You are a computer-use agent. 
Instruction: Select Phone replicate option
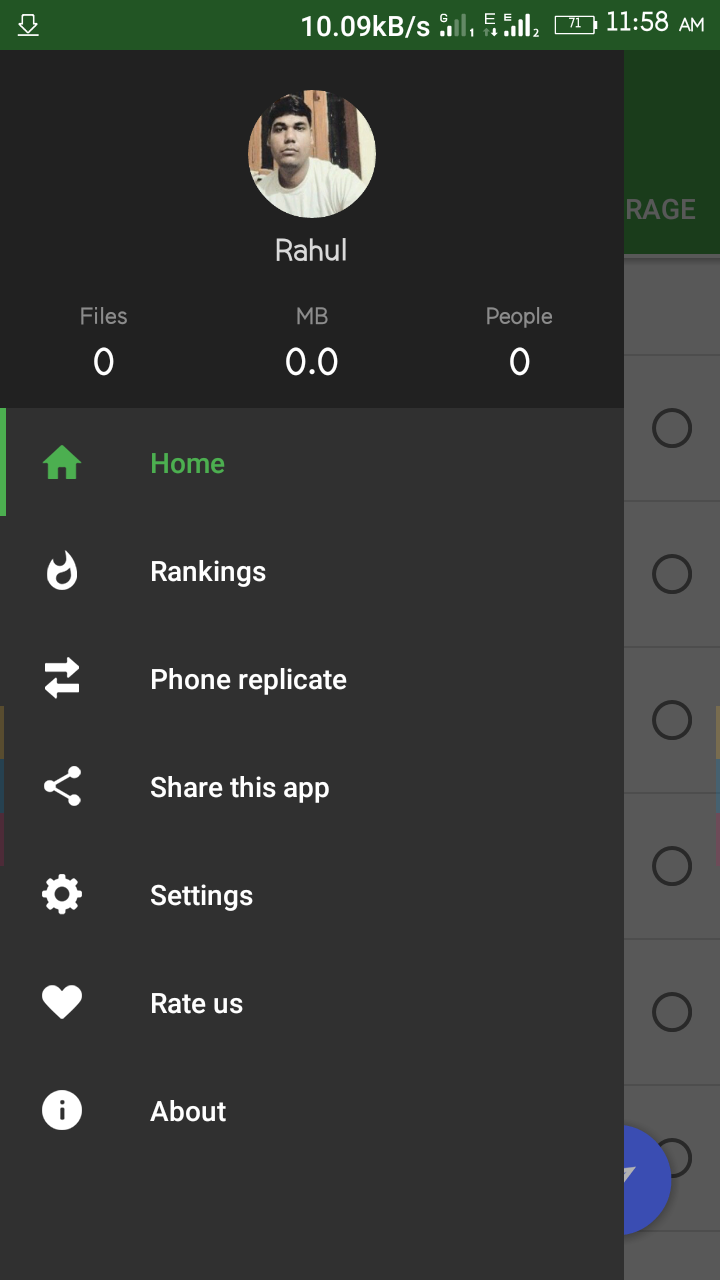pyautogui.click(x=248, y=679)
